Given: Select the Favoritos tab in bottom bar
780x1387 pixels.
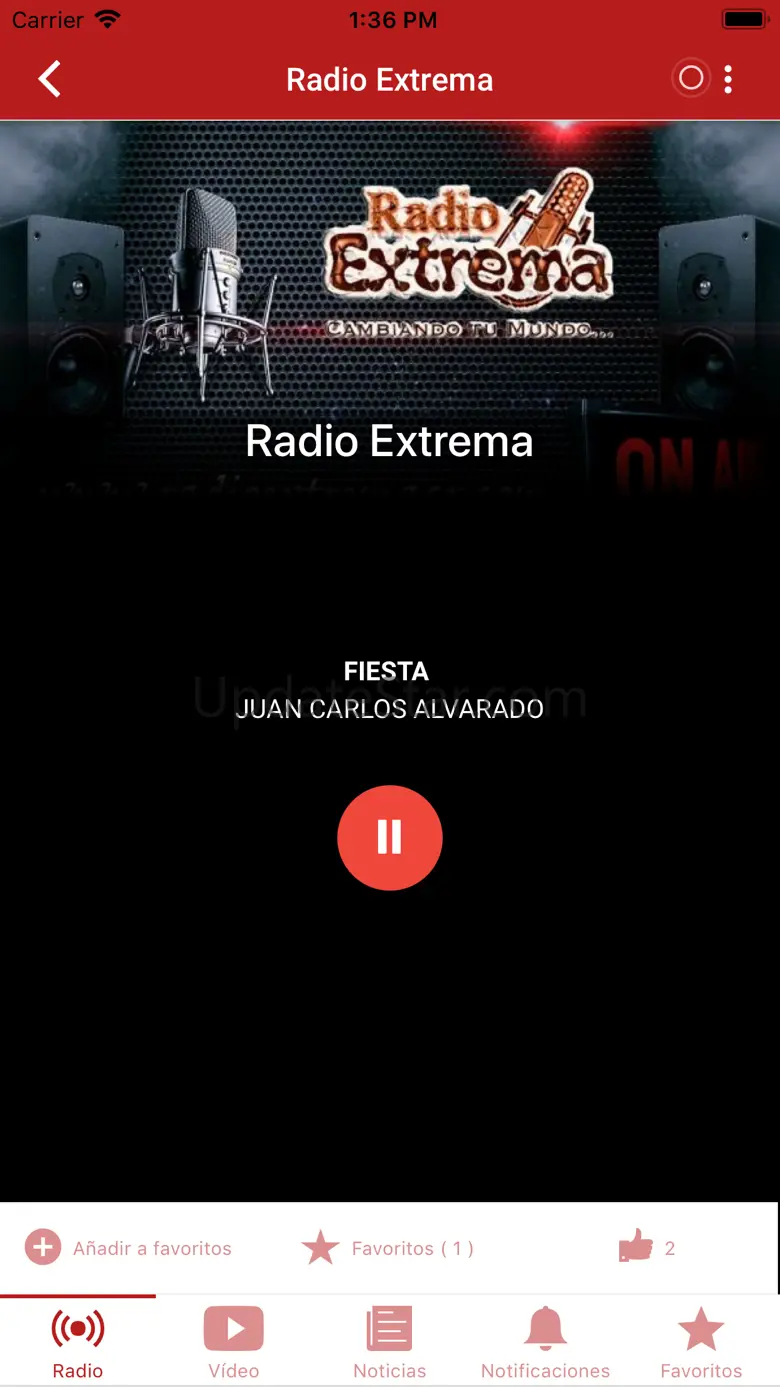Looking at the screenshot, I should click(701, 1342).
